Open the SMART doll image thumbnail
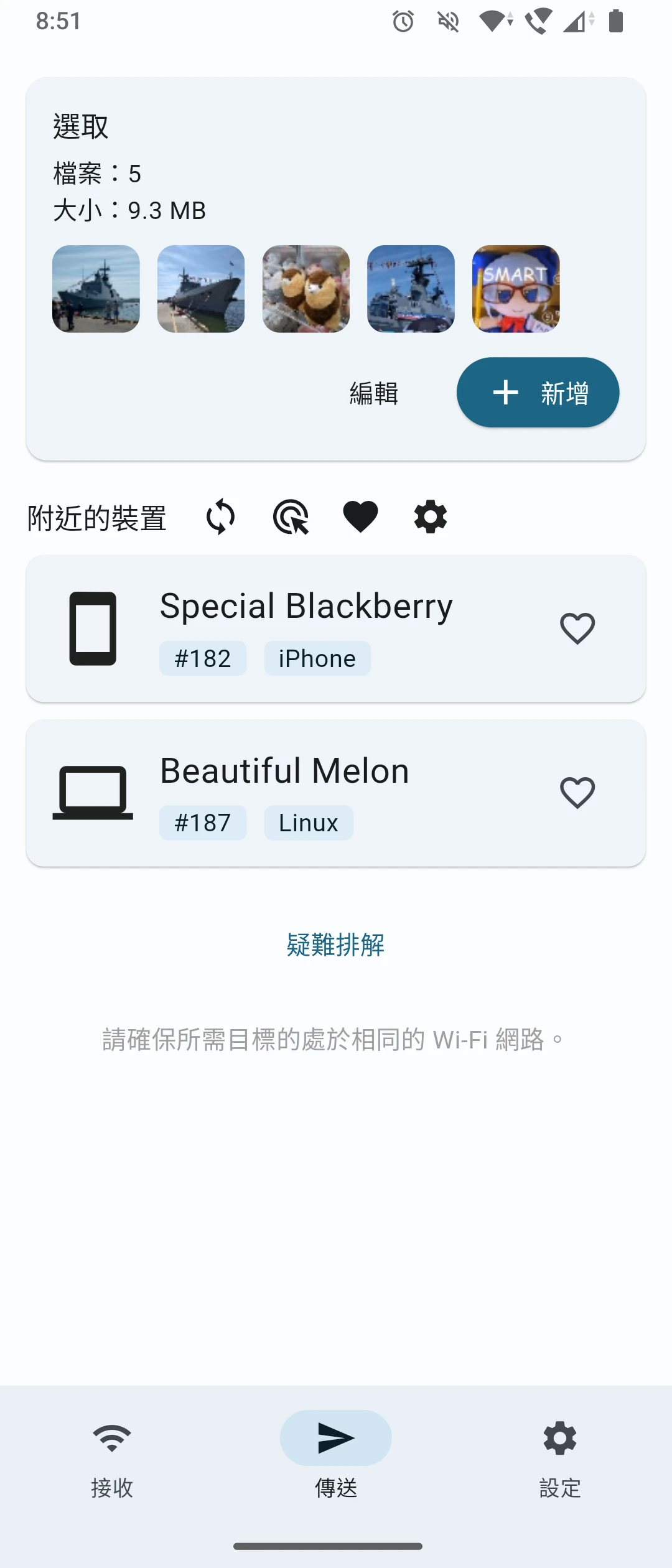 516,289
